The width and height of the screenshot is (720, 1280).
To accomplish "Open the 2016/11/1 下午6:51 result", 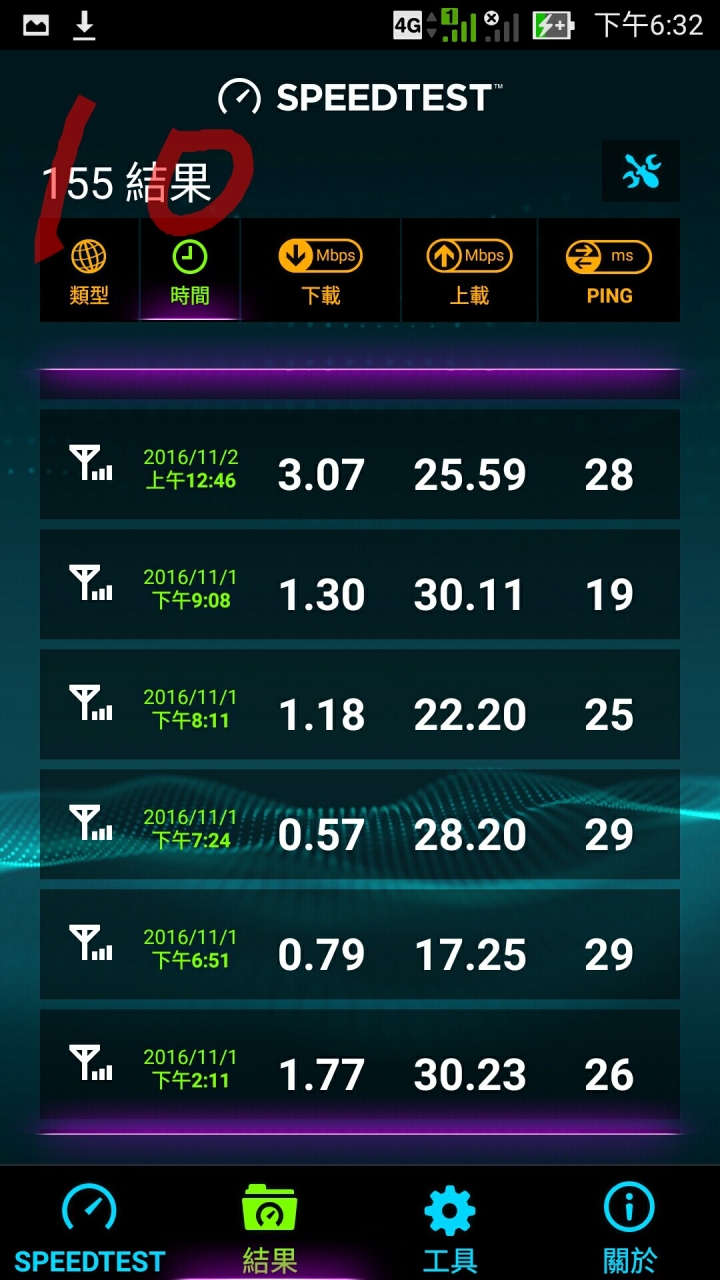I will (x=360, y=944).
